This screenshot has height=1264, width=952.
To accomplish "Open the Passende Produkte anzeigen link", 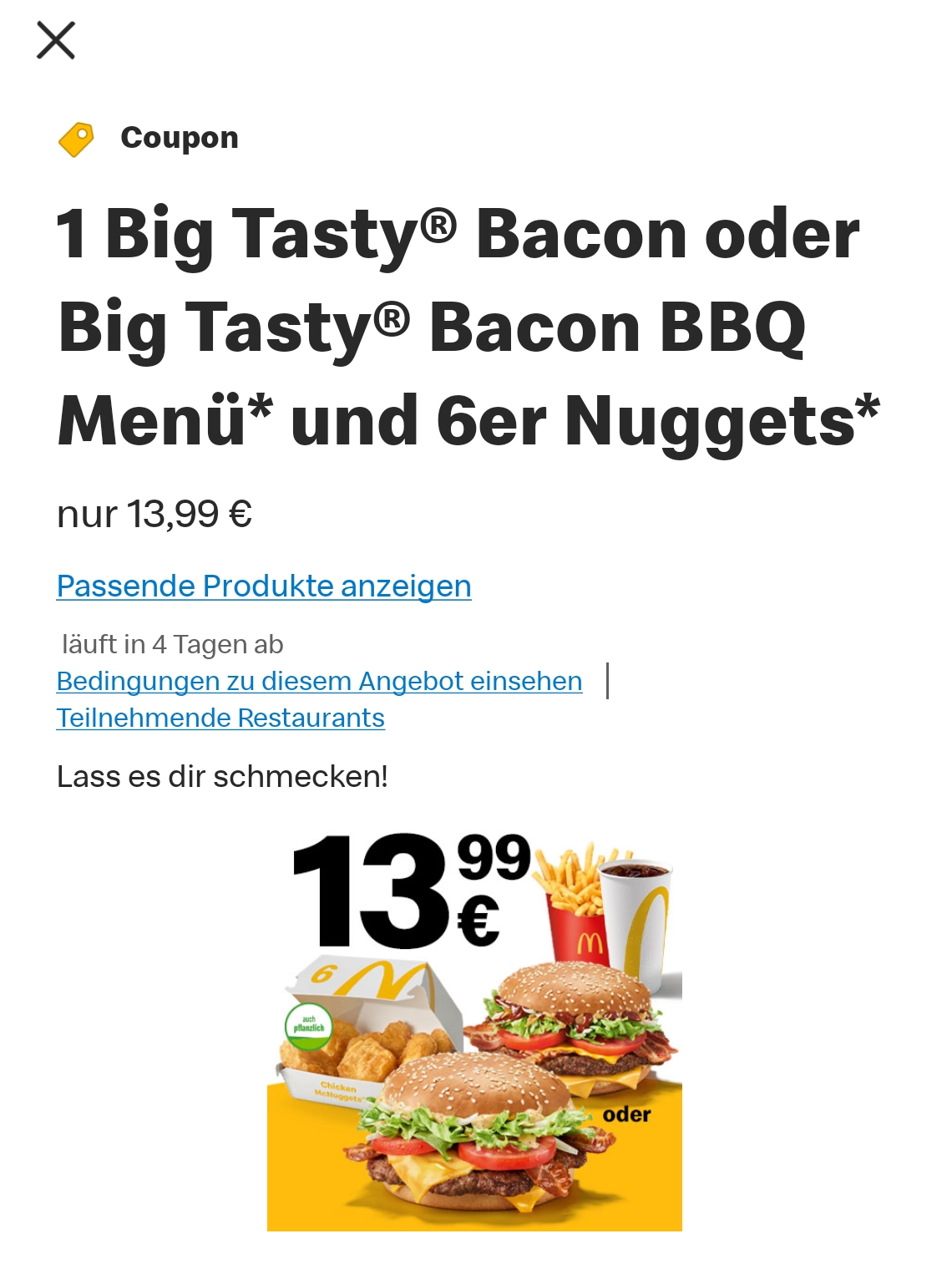I will coord(264,586).
